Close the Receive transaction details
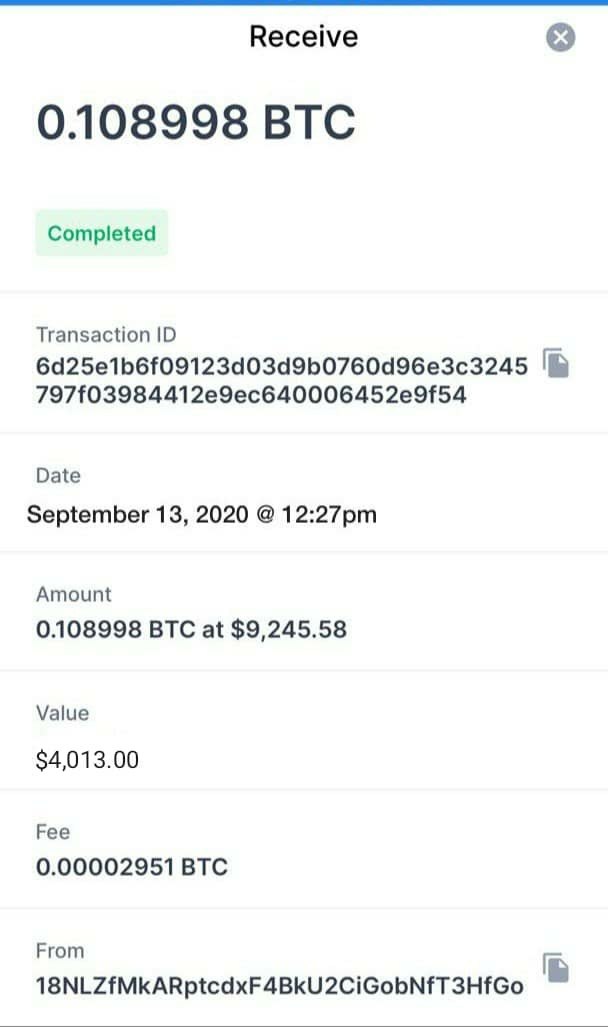608x1027 pixels. point(561,38)
